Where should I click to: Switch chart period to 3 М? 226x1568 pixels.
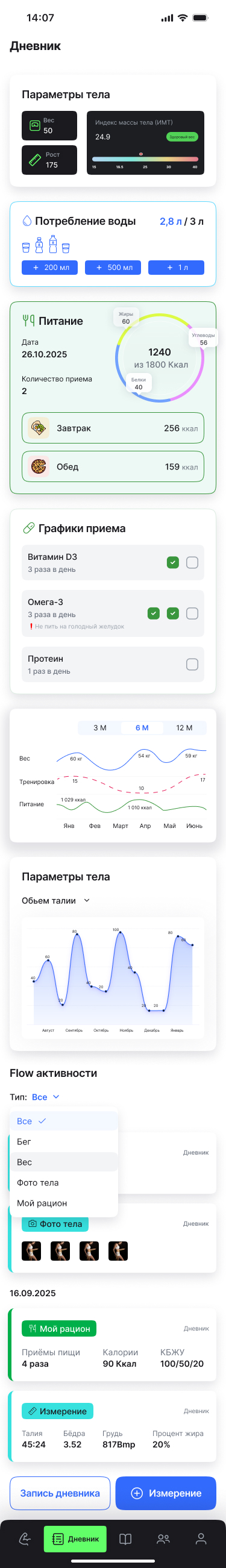99,727
